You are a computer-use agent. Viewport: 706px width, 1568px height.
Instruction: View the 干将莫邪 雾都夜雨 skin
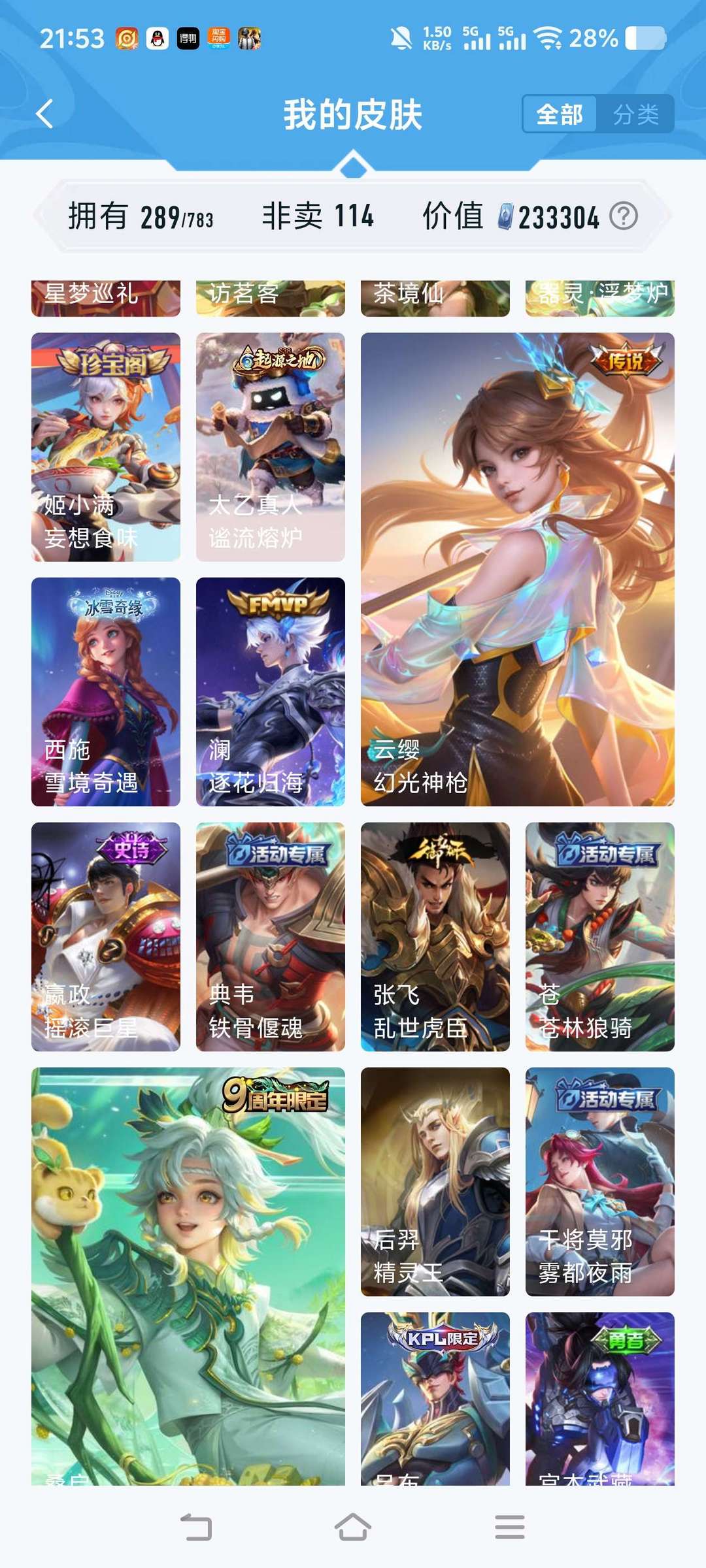600,1182
